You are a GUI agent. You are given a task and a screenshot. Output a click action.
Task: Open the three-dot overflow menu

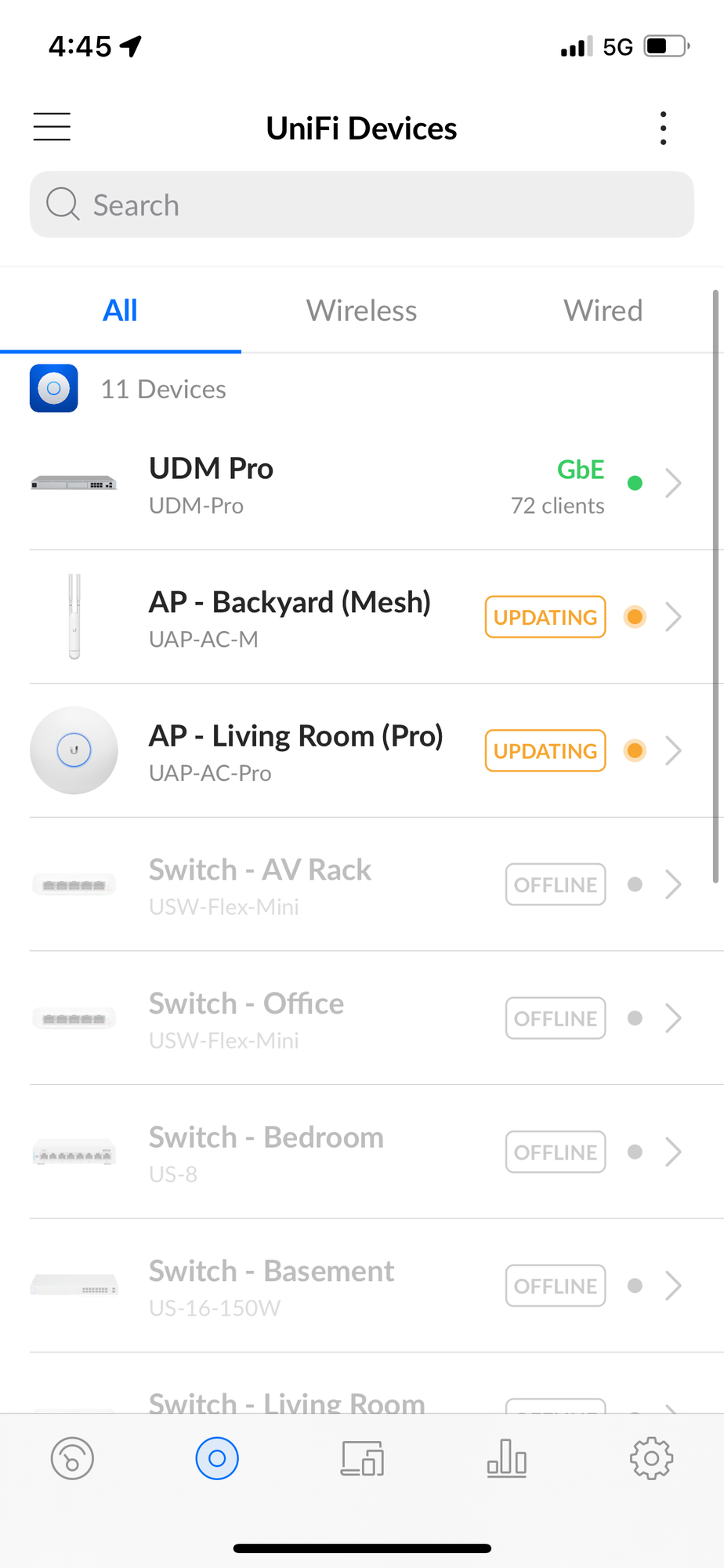pos(663,128)
